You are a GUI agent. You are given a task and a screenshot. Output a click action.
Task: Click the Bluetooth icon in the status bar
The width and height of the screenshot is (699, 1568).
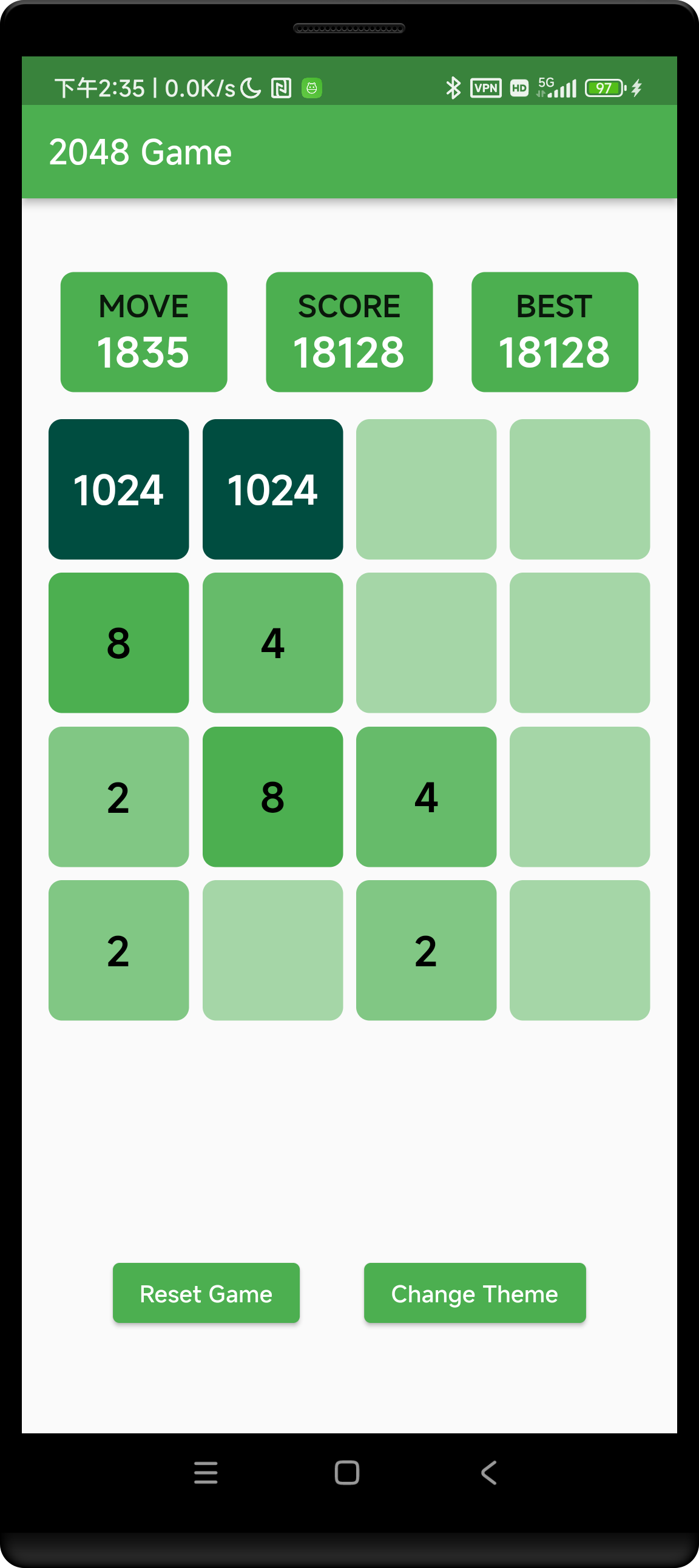tap(454, 89)
